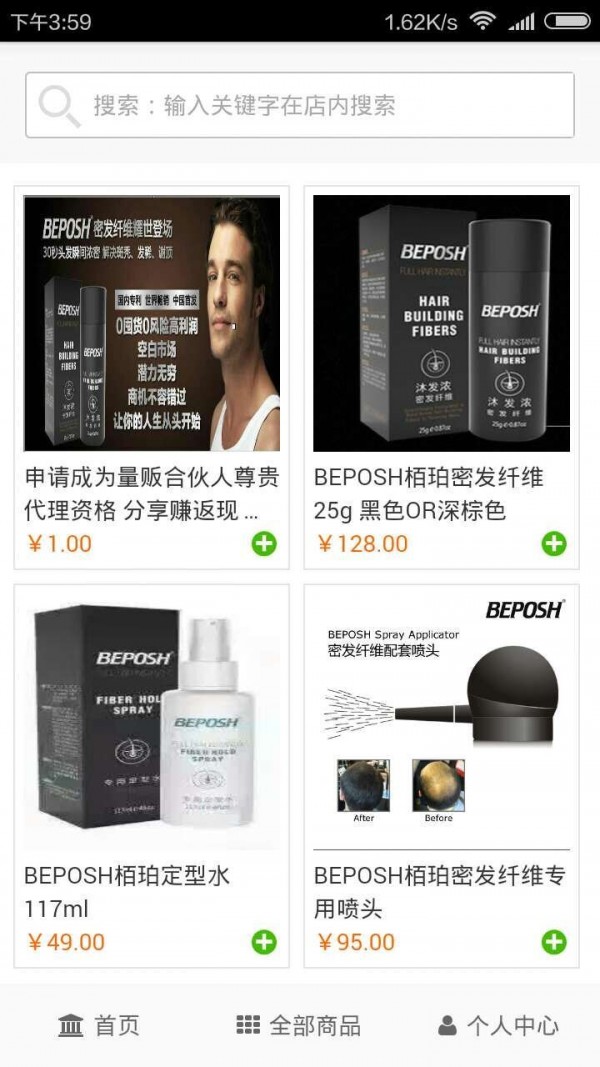Add the ¥95.00 spray applicator to cart
Image resolution: width=600 pixels, height=1067 pixels.
tap(553, 942)
